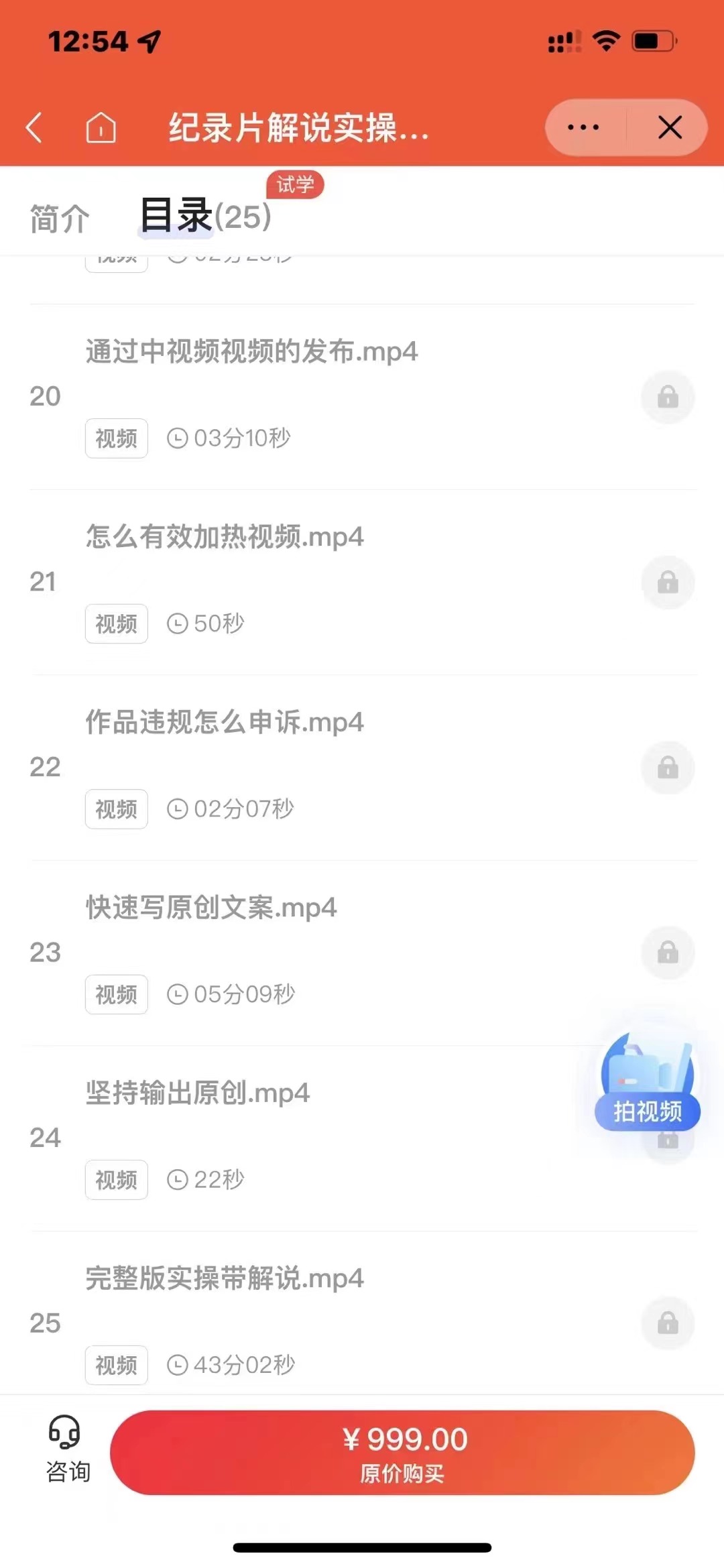Close the mini program with the X
Screen dimensions: 724x1568
tap(669, 127)
